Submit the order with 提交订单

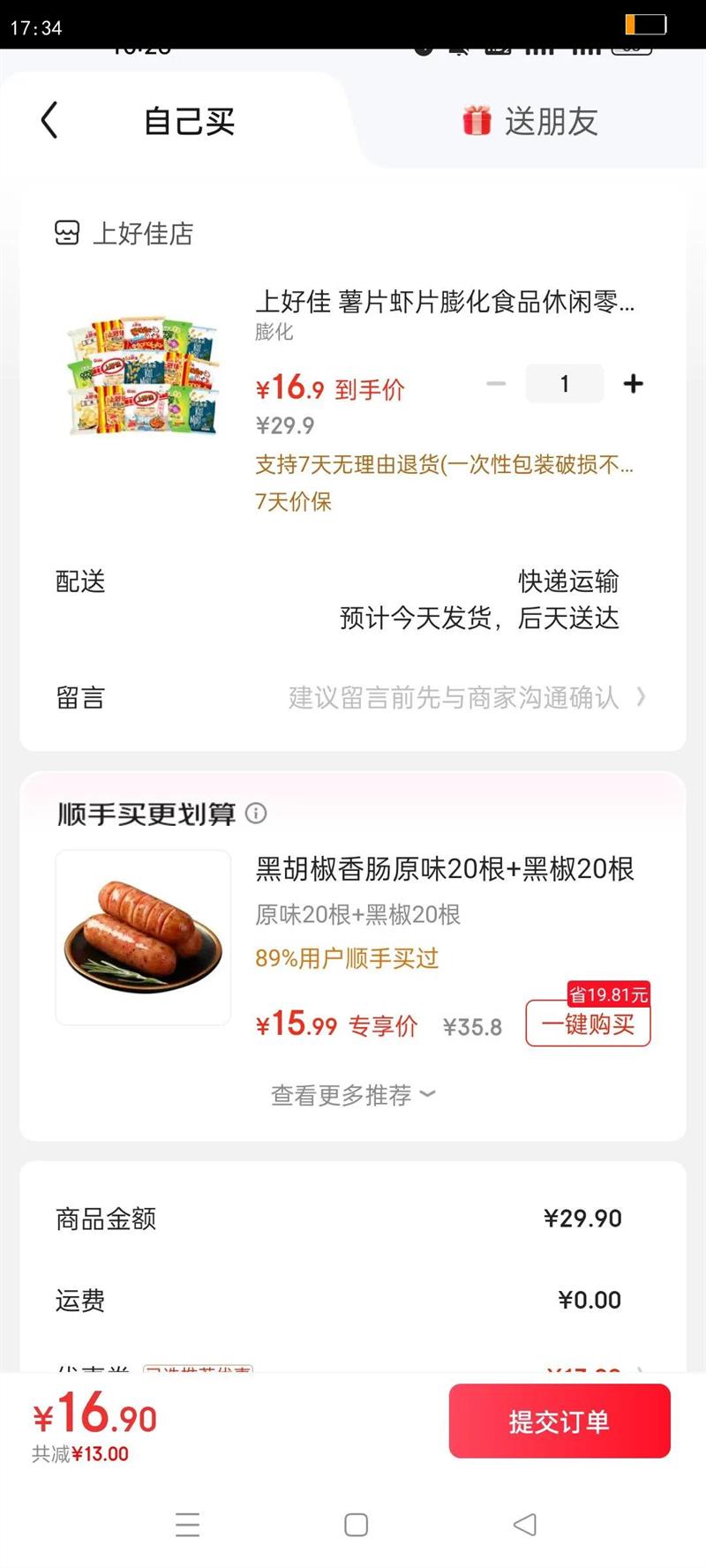(559, 1421)
